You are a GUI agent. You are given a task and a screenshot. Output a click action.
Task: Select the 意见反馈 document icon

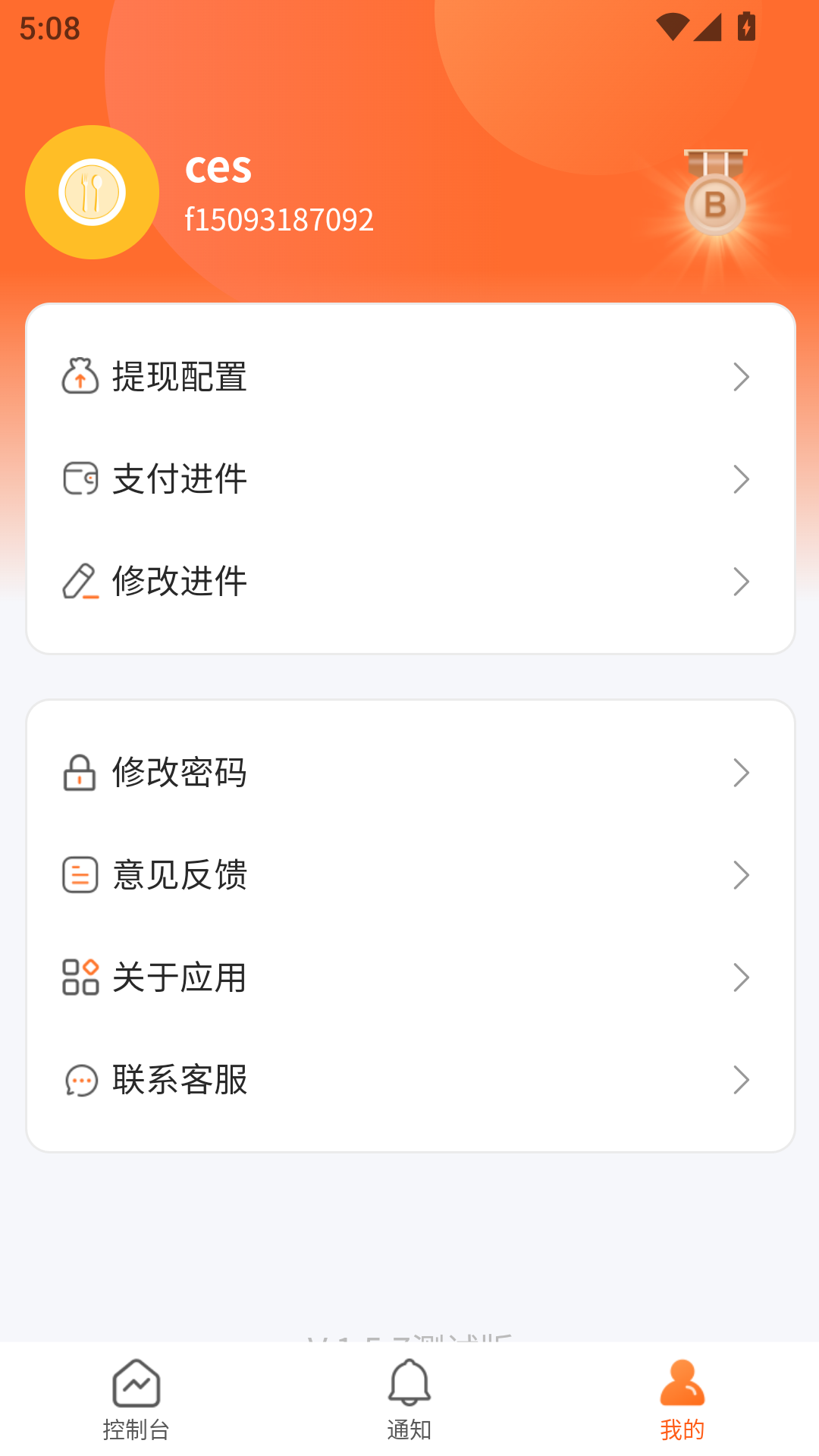tap(80, 875)
